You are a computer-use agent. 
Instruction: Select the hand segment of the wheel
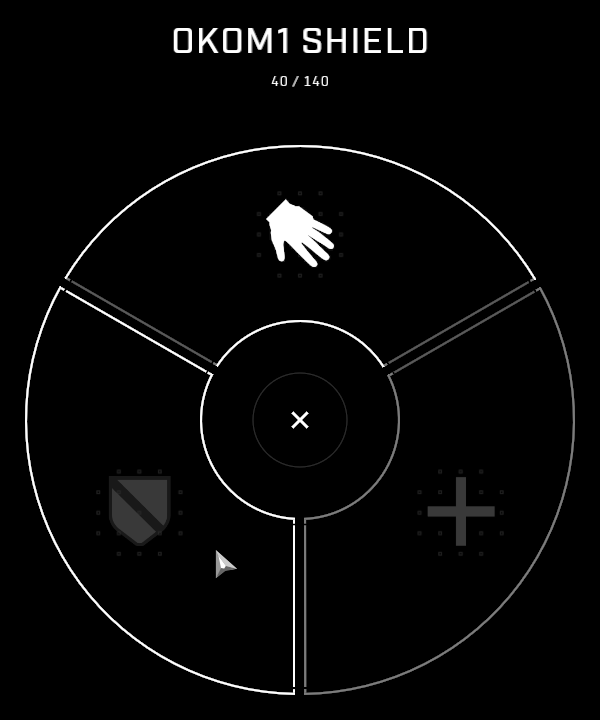[x=299, y=234]
